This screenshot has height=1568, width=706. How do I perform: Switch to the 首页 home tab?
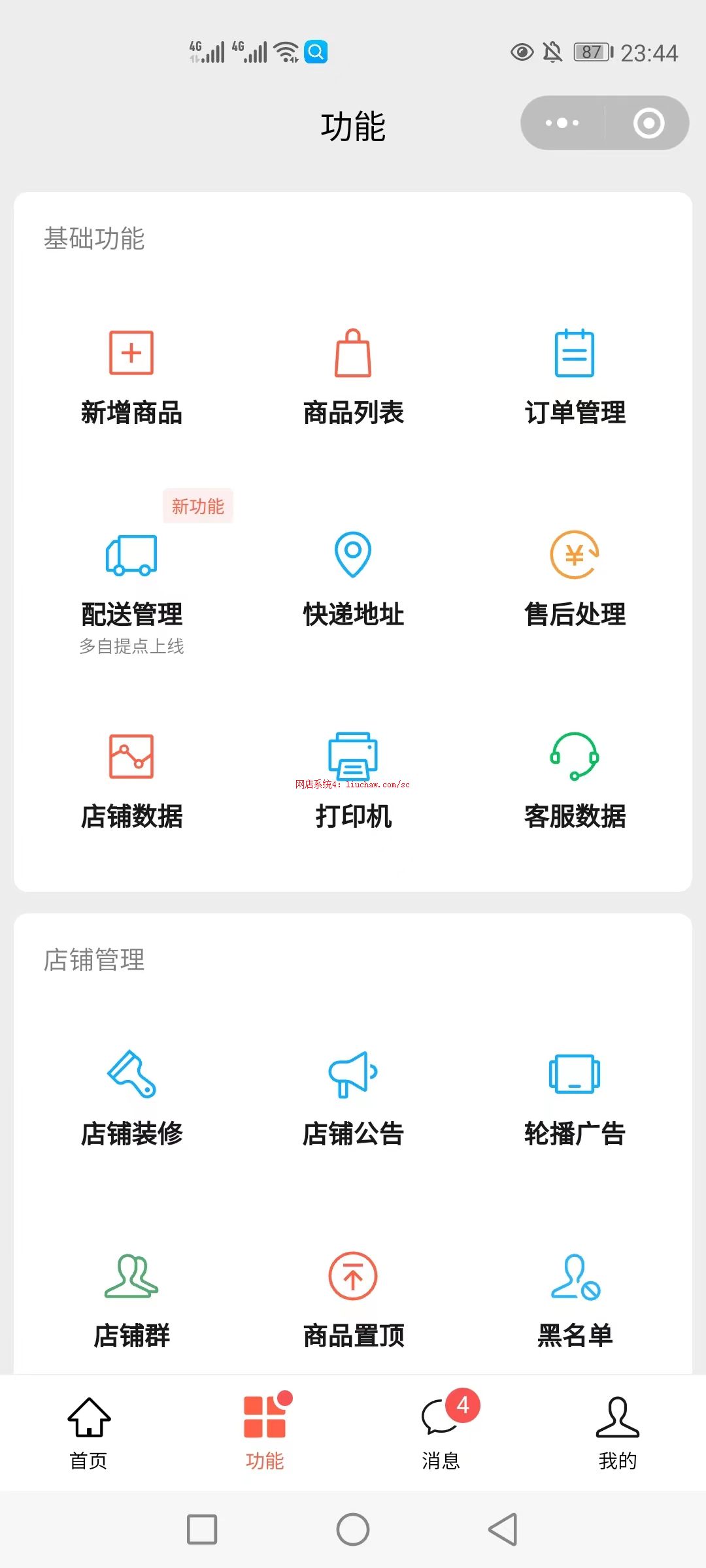point(89,1432)
